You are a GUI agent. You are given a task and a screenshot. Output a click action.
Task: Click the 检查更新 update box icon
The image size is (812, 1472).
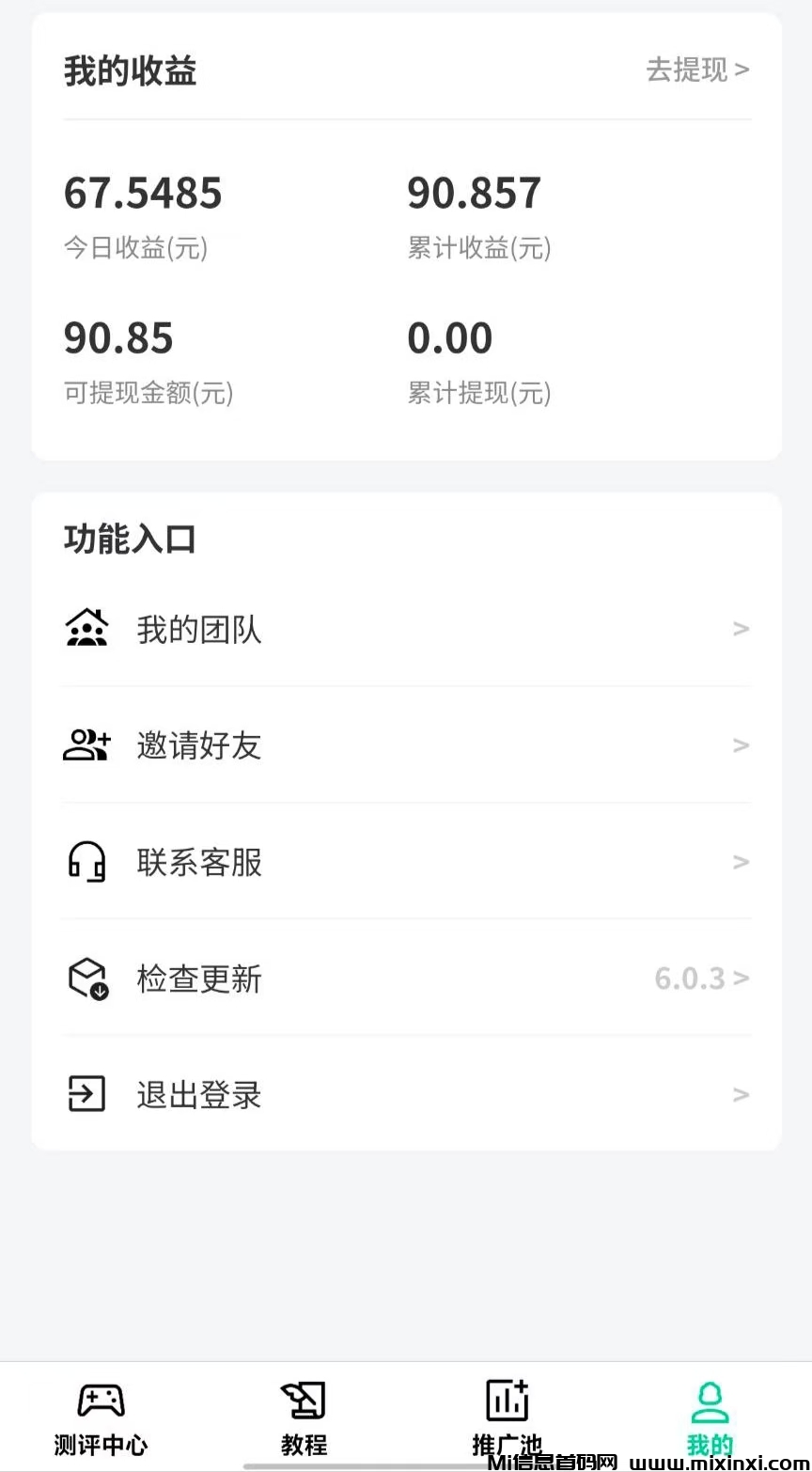[x=87, y=978]
